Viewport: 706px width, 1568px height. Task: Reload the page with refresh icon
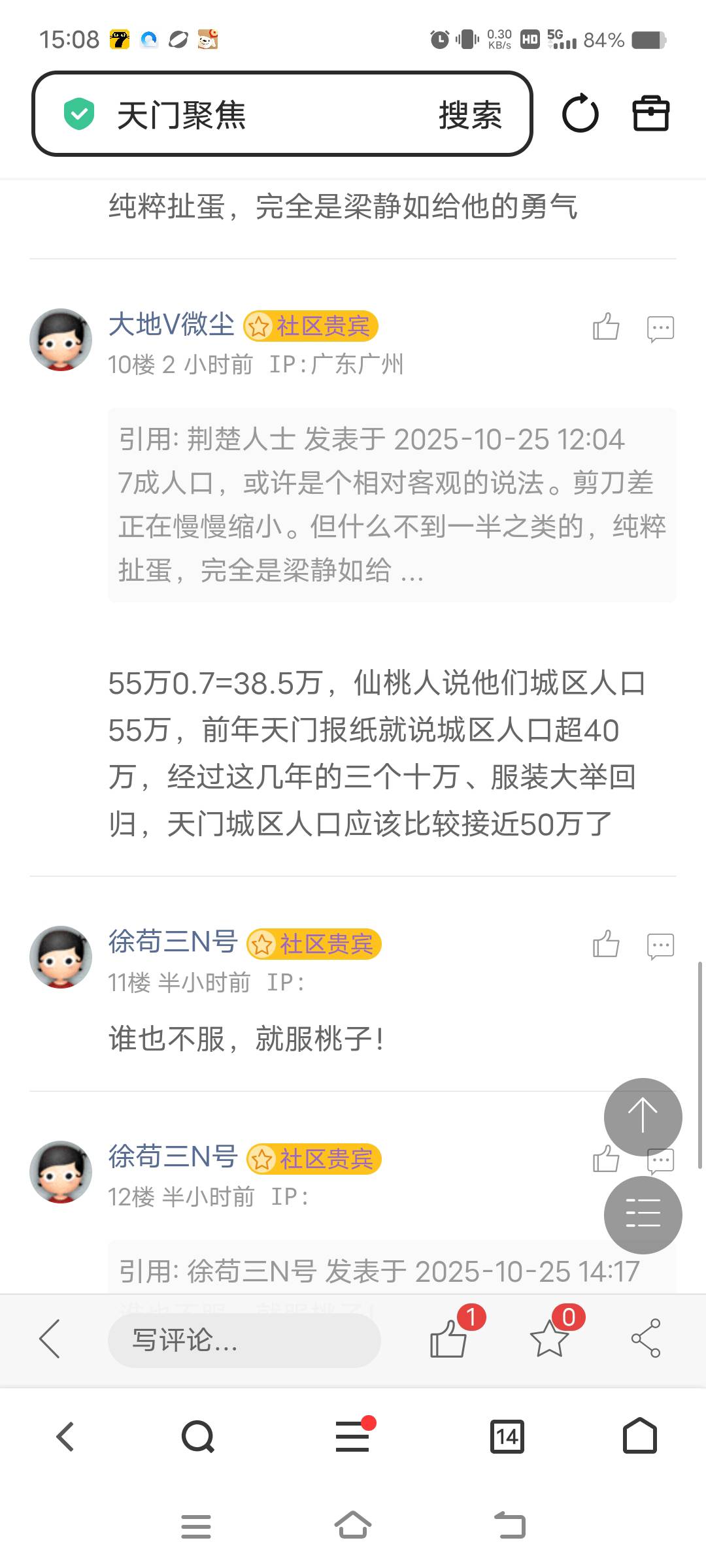point(580,114)
